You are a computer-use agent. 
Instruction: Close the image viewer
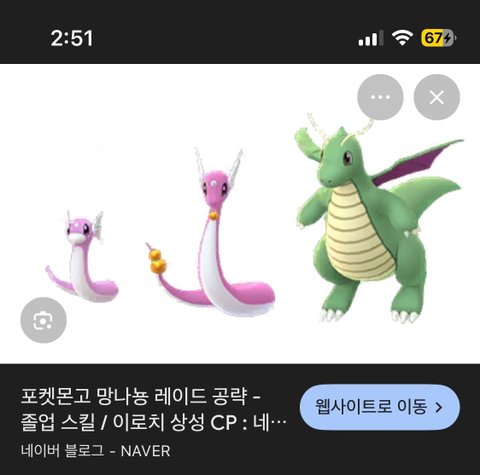point(437,97)
